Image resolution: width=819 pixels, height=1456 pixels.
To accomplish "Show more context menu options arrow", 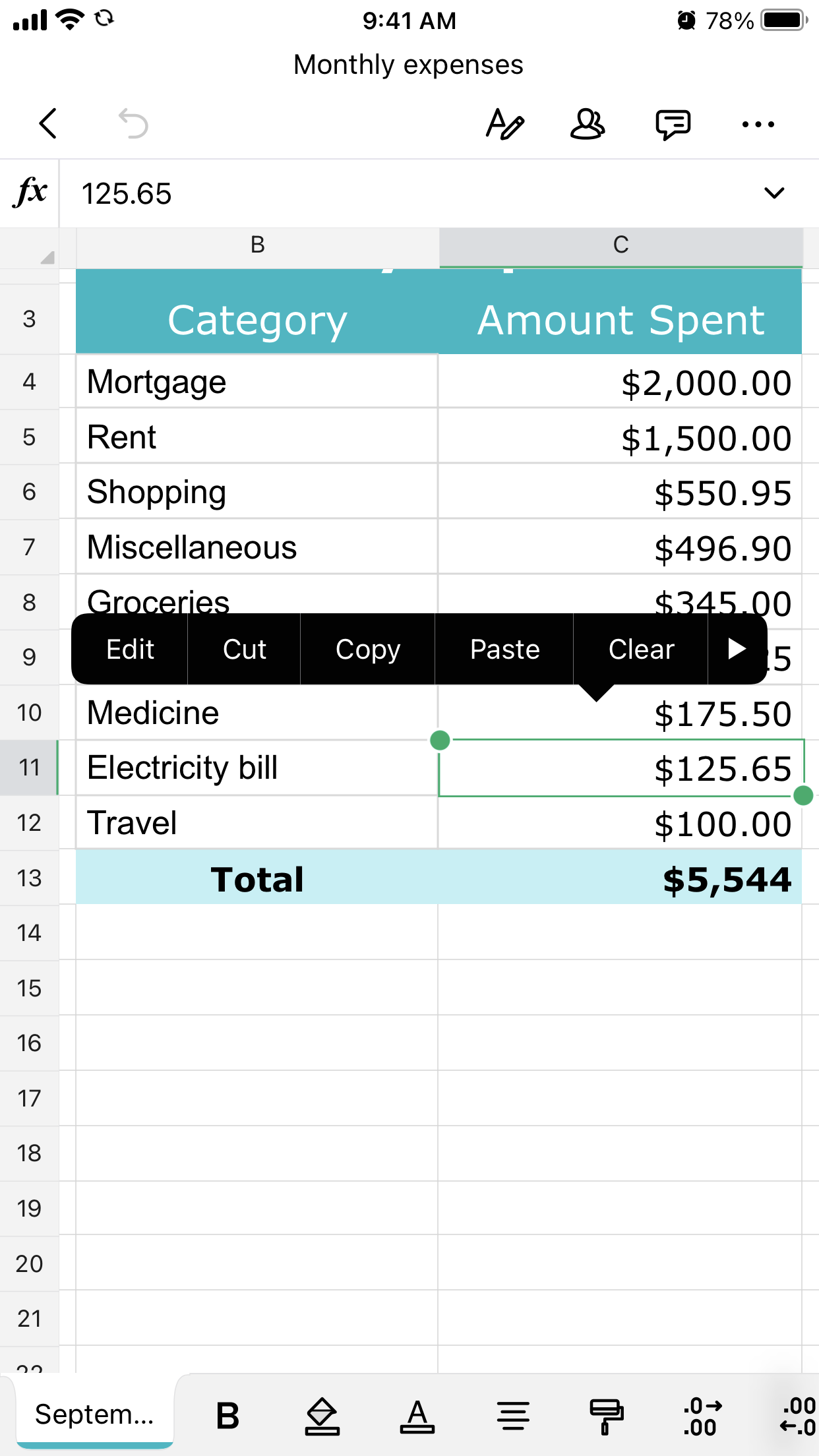I will [x=737, y=650].
